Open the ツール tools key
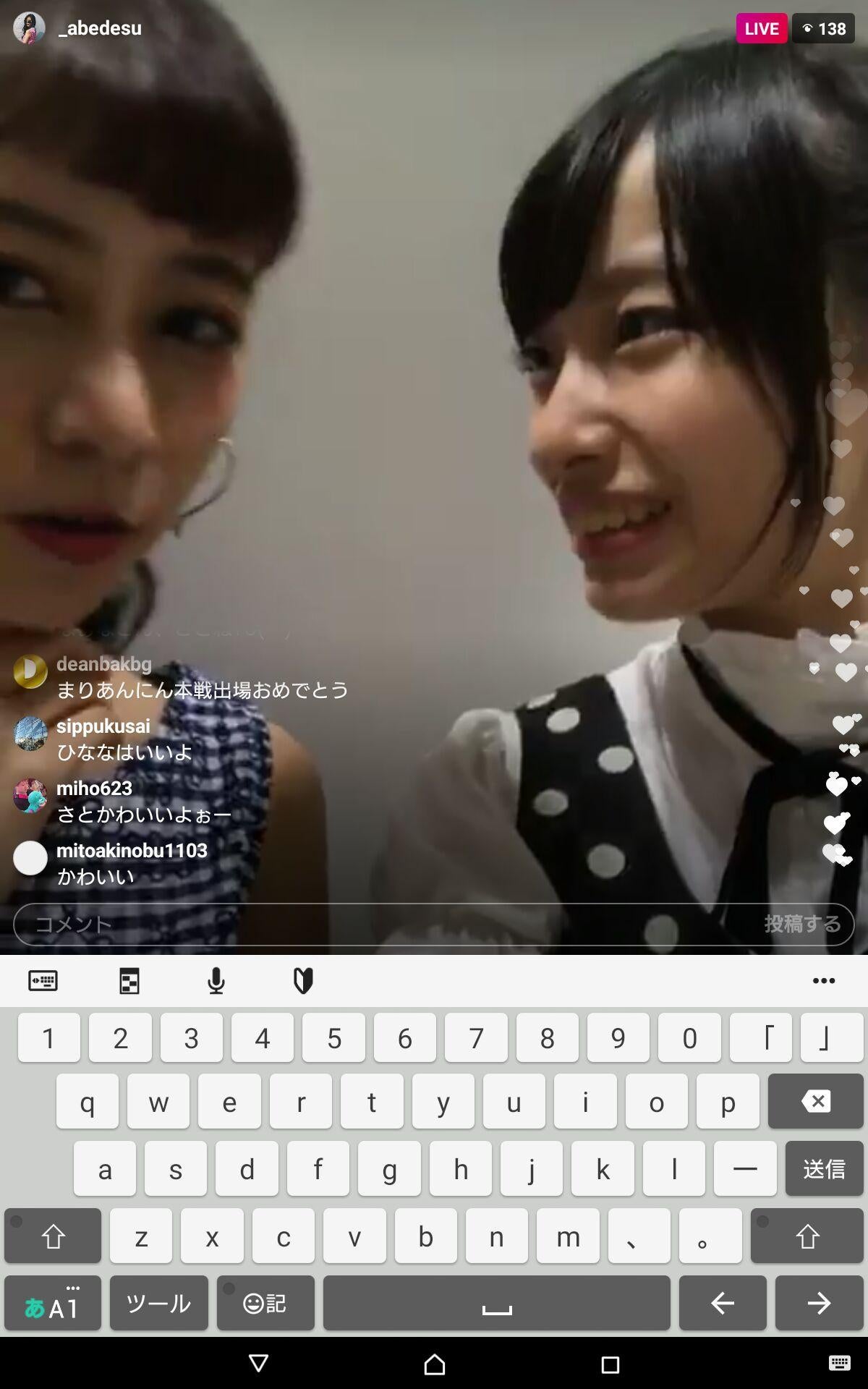 pyautogui.click(x=158, y=1303)
